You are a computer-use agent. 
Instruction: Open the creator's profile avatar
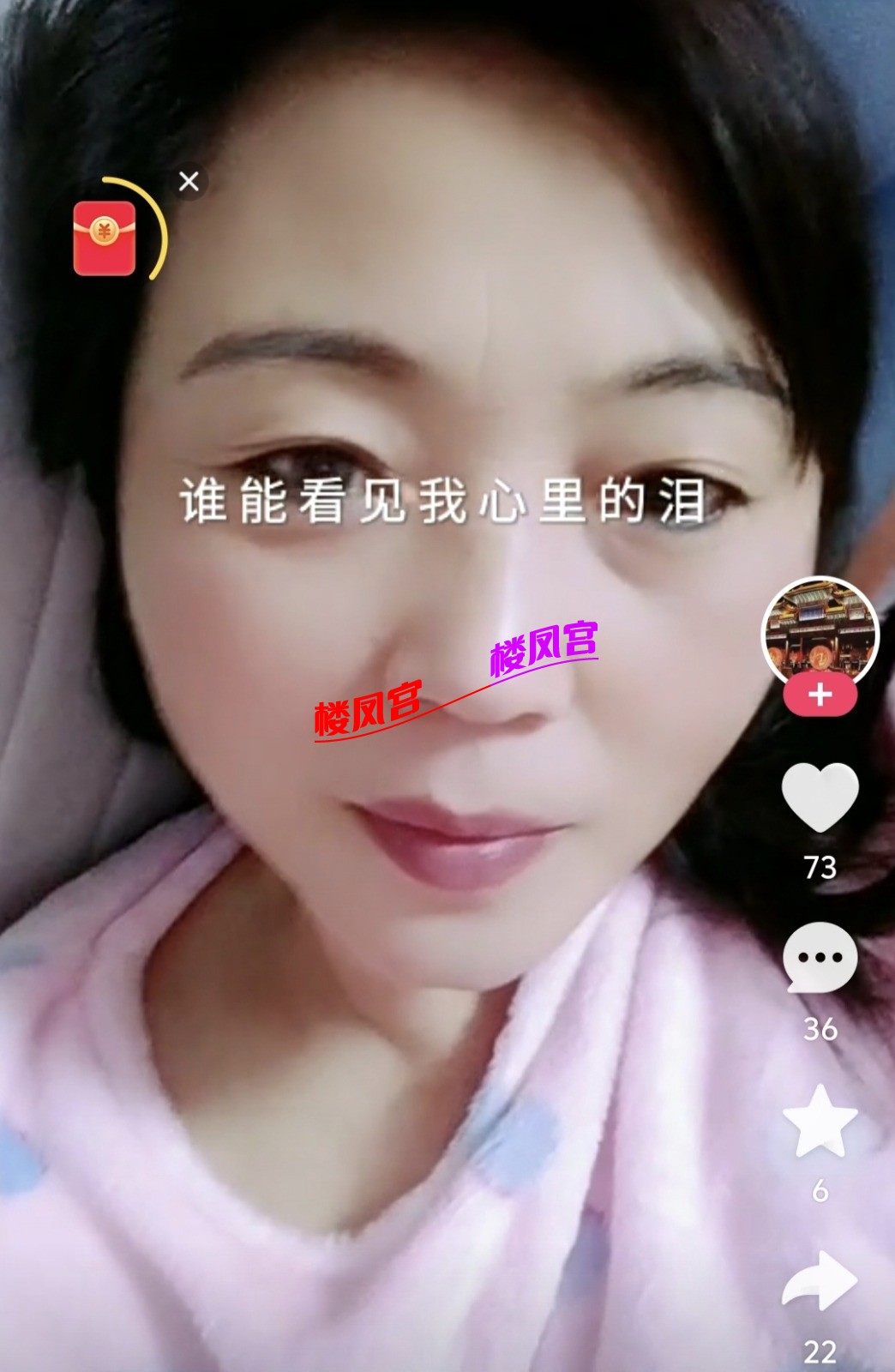click(820, 630)
